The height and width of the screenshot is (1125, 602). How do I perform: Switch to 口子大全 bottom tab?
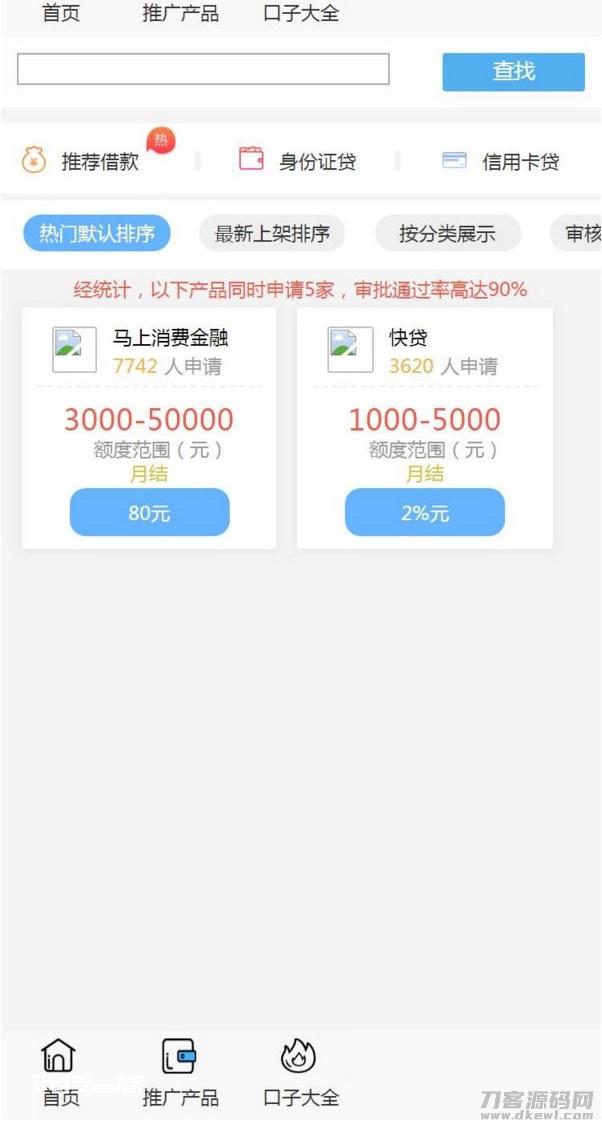[301, 1071]
